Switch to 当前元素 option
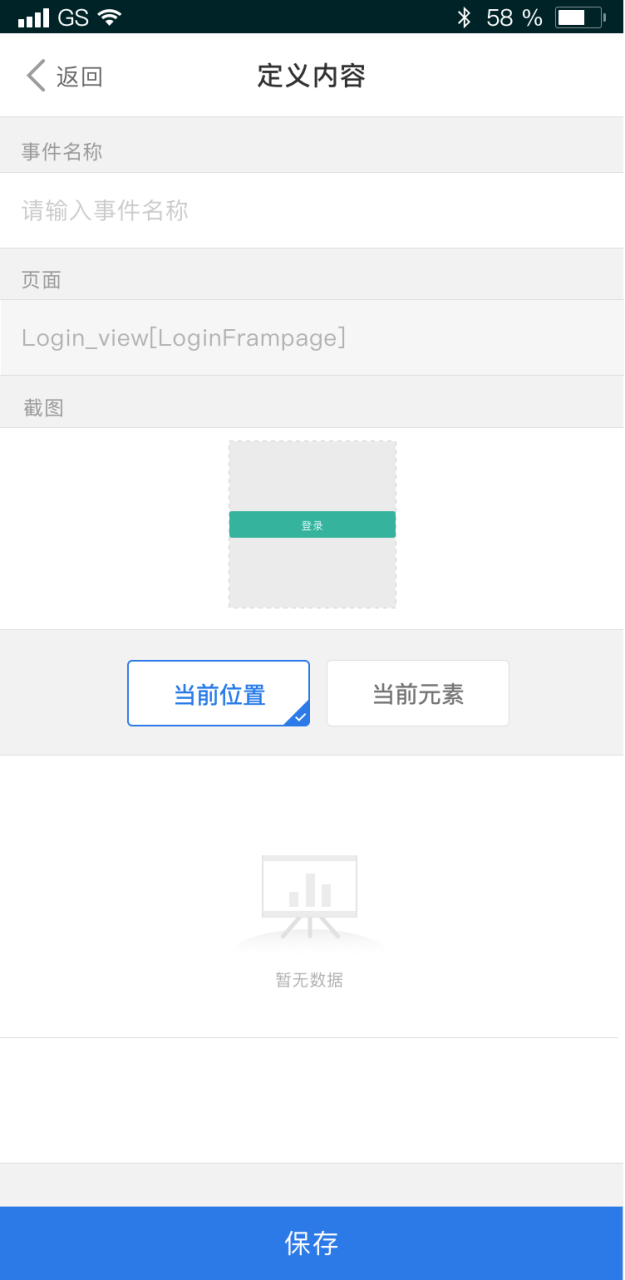The image size is (625, 1280). click(x=418, y=694)
